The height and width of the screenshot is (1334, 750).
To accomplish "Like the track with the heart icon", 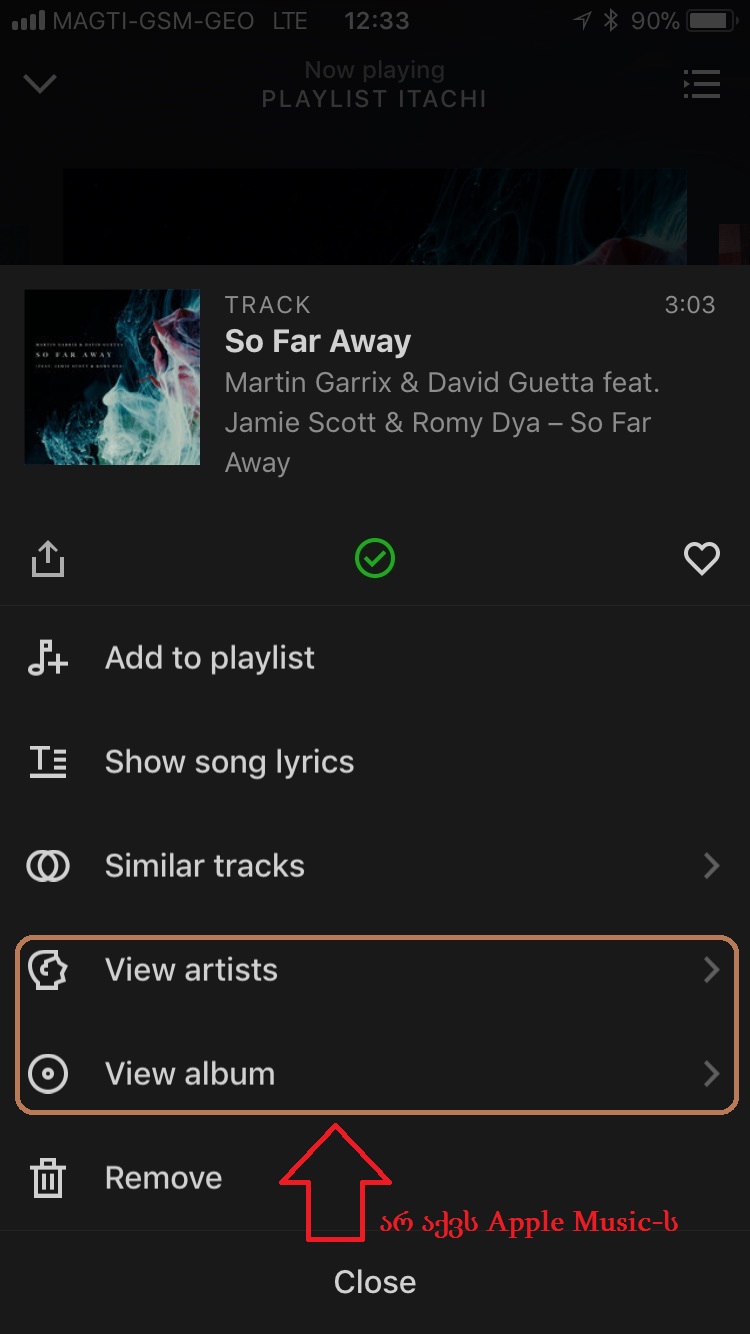I will (x=701, y=559).
